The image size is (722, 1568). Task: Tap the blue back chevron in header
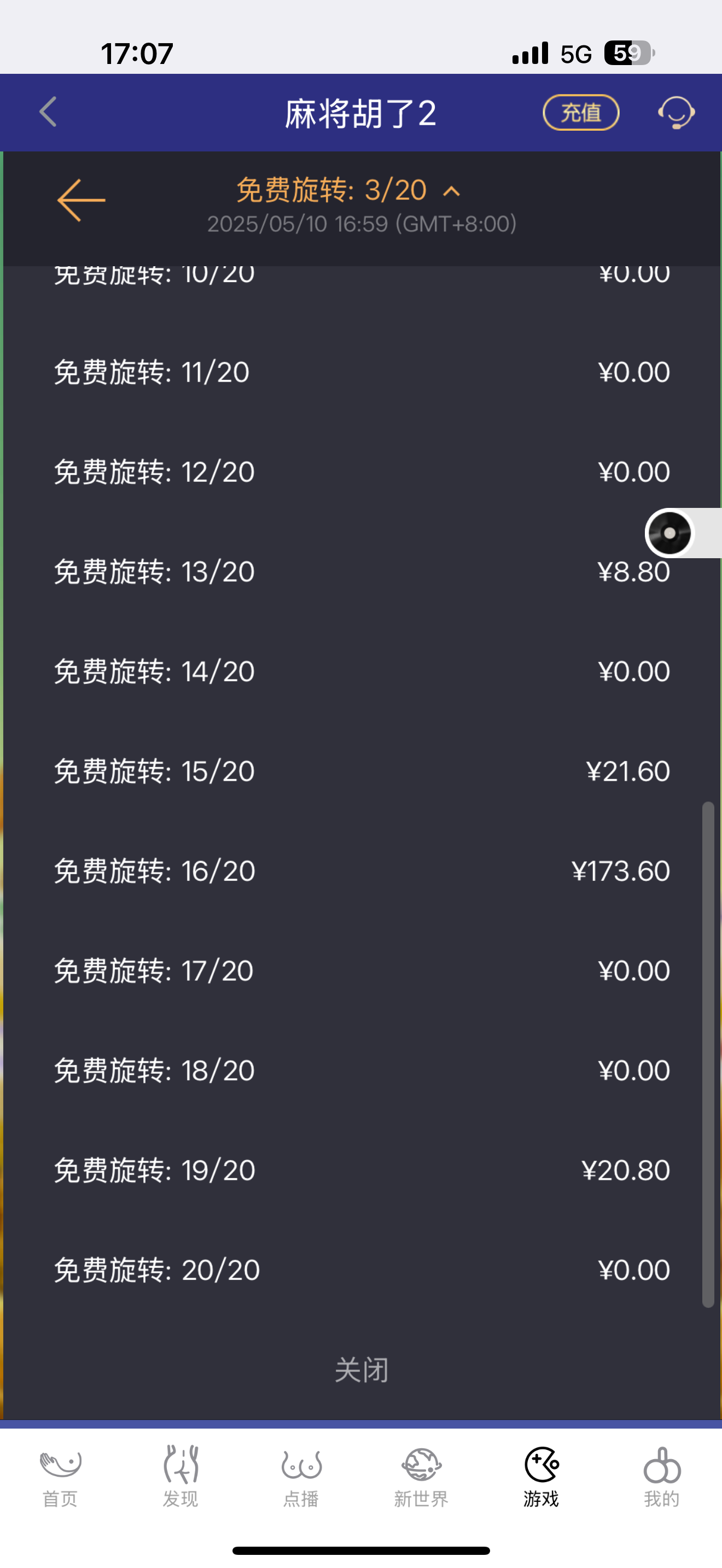coord(48,112)
